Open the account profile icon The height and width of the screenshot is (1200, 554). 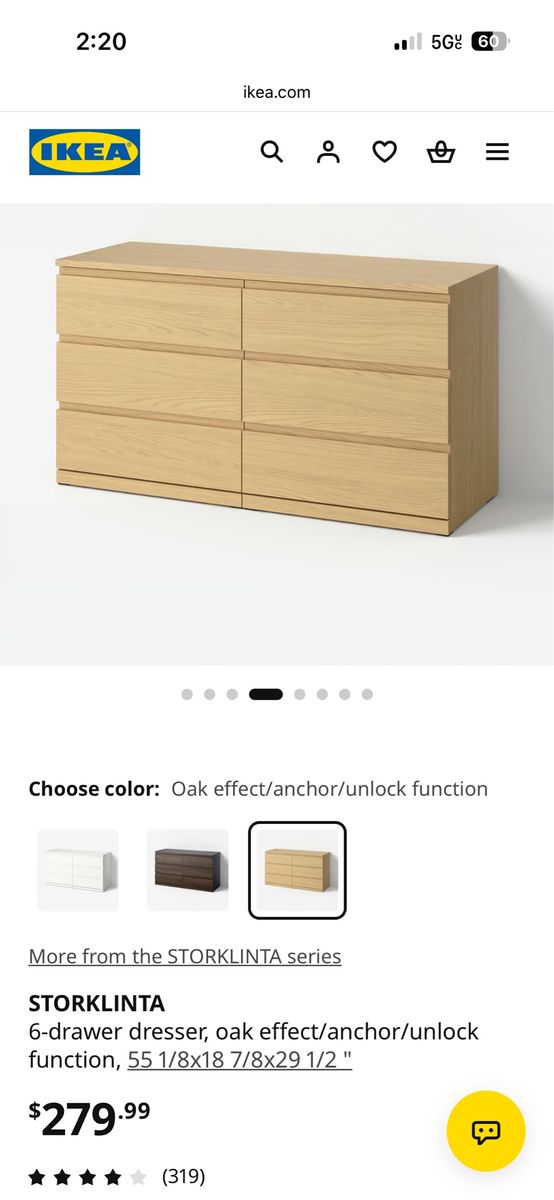coord(328,152)
